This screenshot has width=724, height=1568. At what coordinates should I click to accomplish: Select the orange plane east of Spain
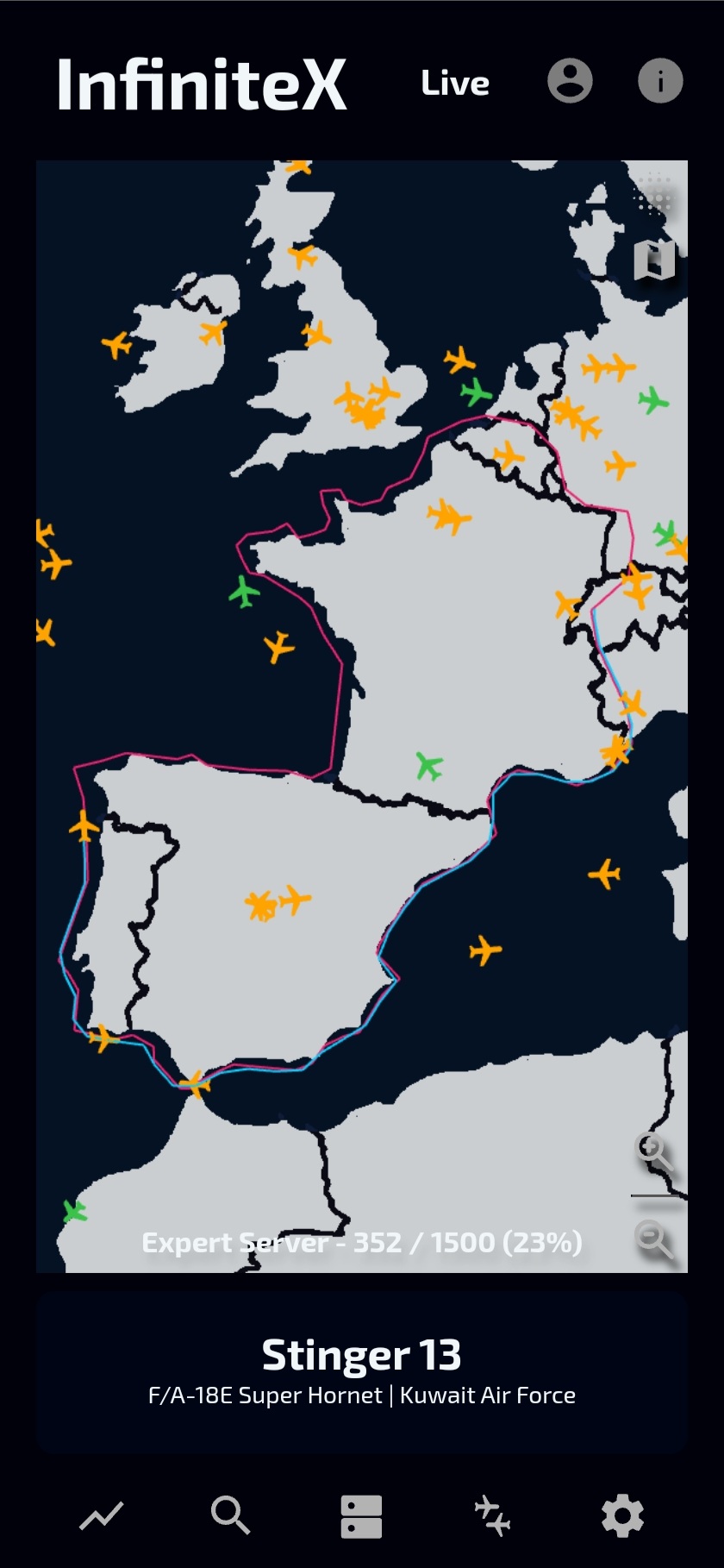[x=485, y=950]
